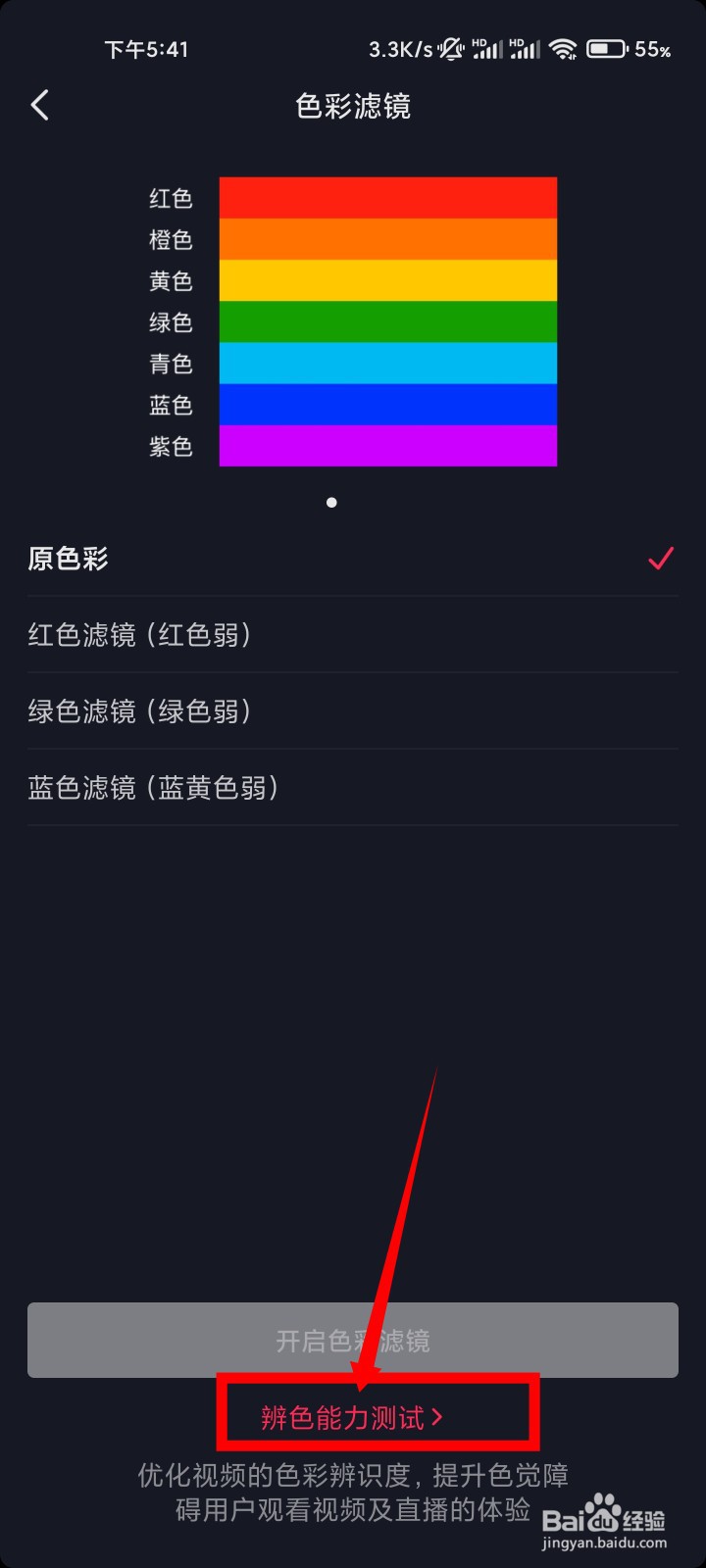Viewport: 706px width, 1568px height.
Task: Open the 色彩滤镜 title header
Action: (353, 106)
